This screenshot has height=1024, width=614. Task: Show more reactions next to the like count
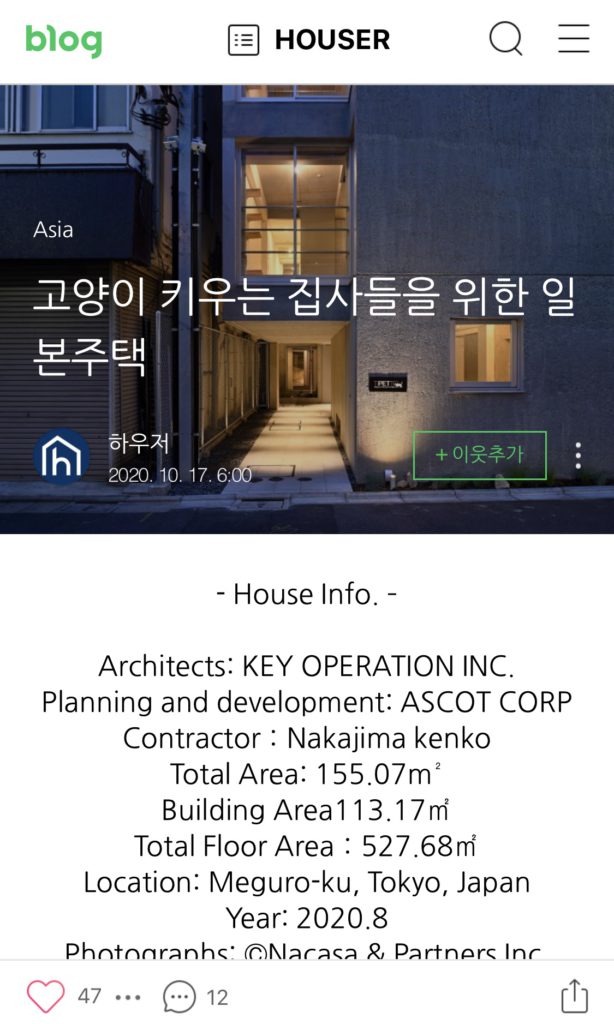click(128, 997)
